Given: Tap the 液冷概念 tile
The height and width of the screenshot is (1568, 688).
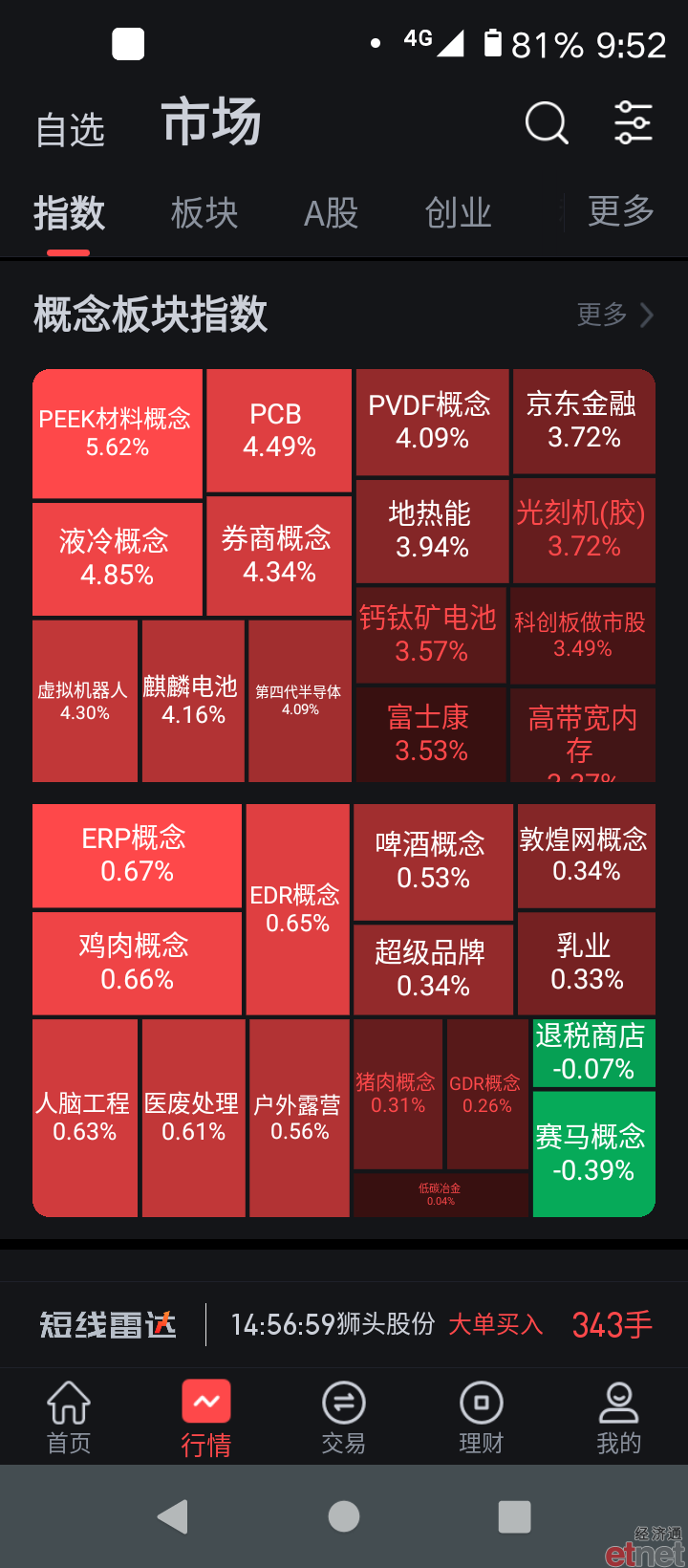Looking at the screenshot, I should click(118, 559).
